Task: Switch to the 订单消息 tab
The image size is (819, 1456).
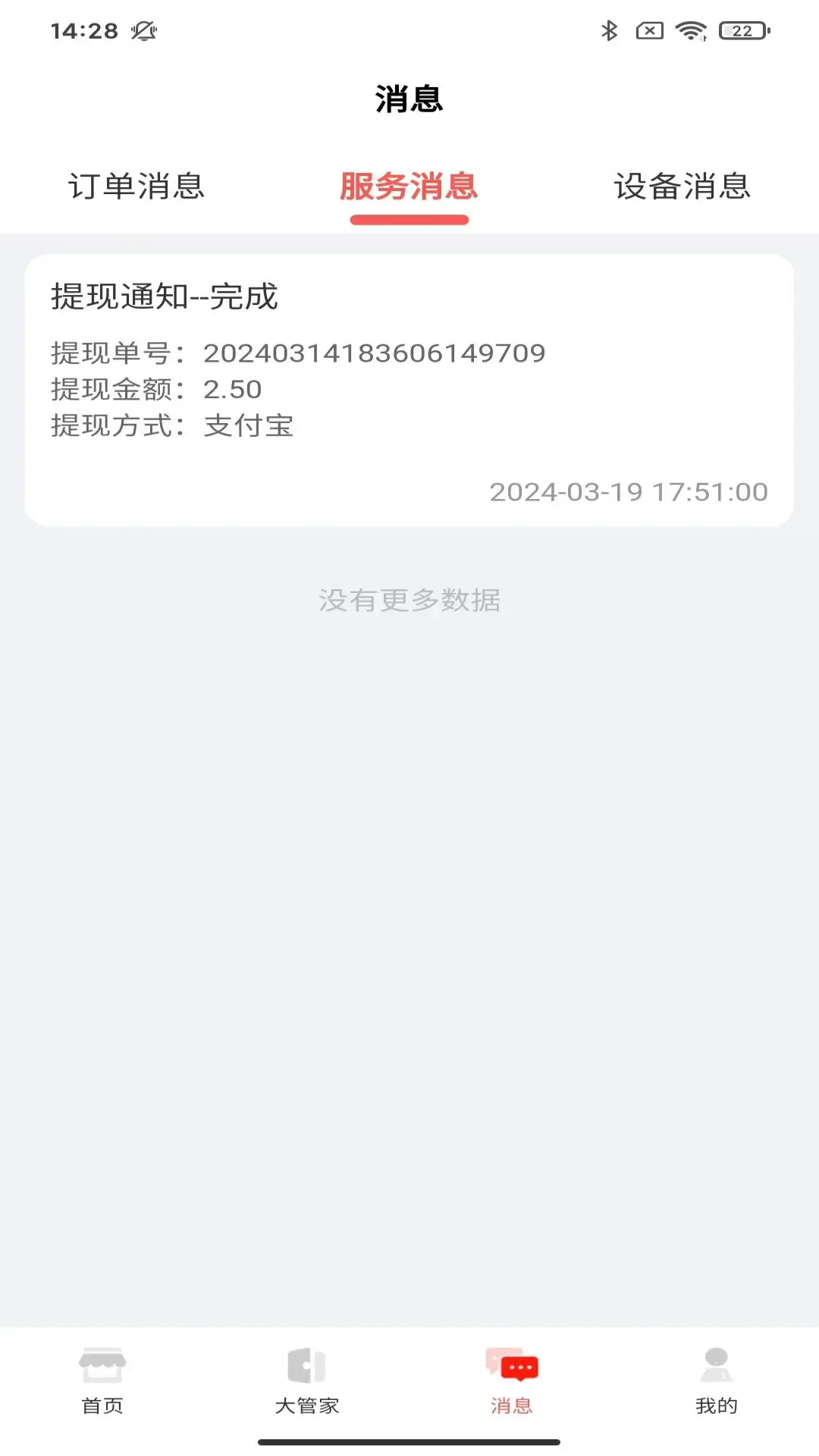Action: [136, 187]
